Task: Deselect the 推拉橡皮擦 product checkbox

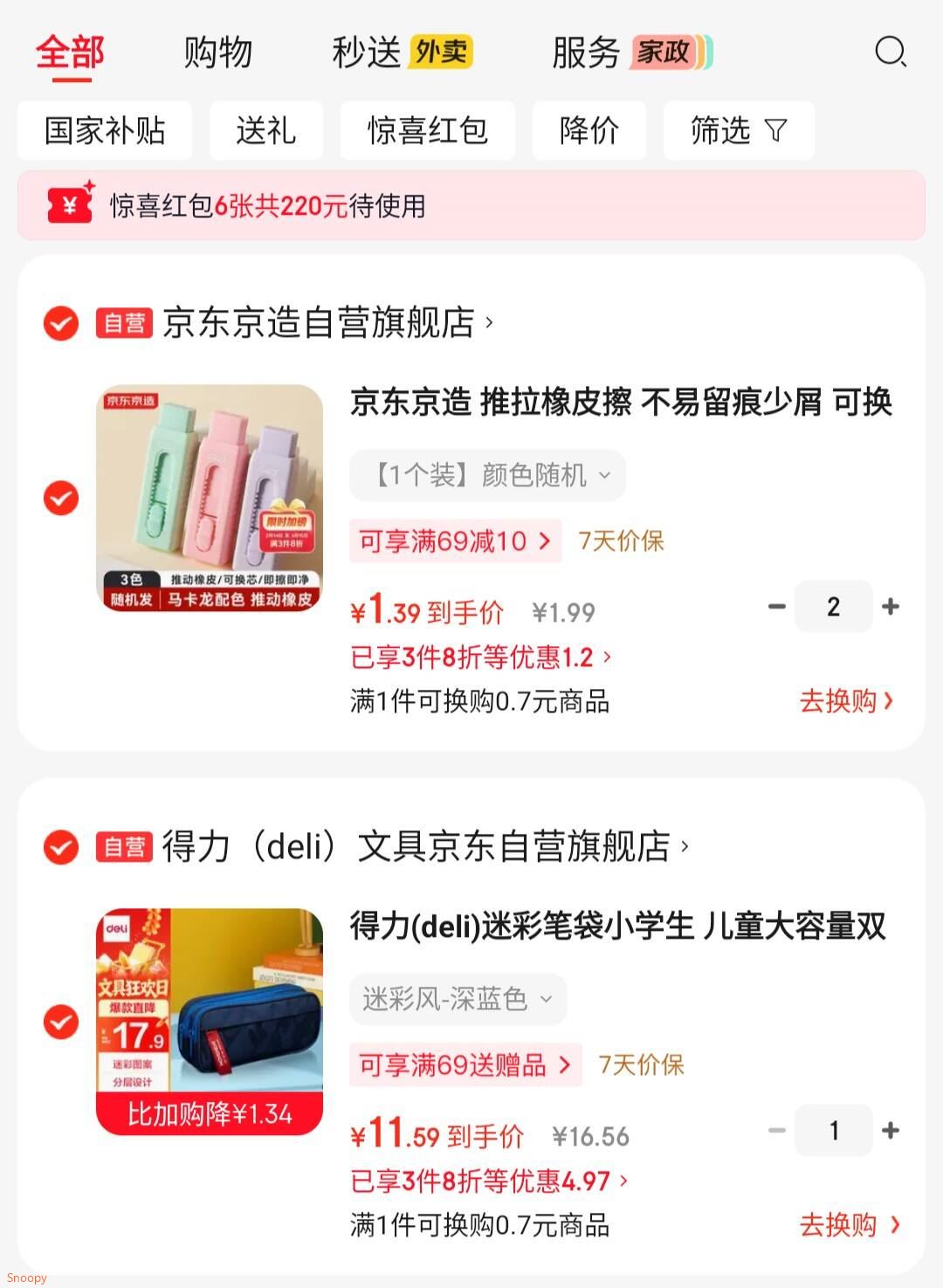Action: pos(59,498)
